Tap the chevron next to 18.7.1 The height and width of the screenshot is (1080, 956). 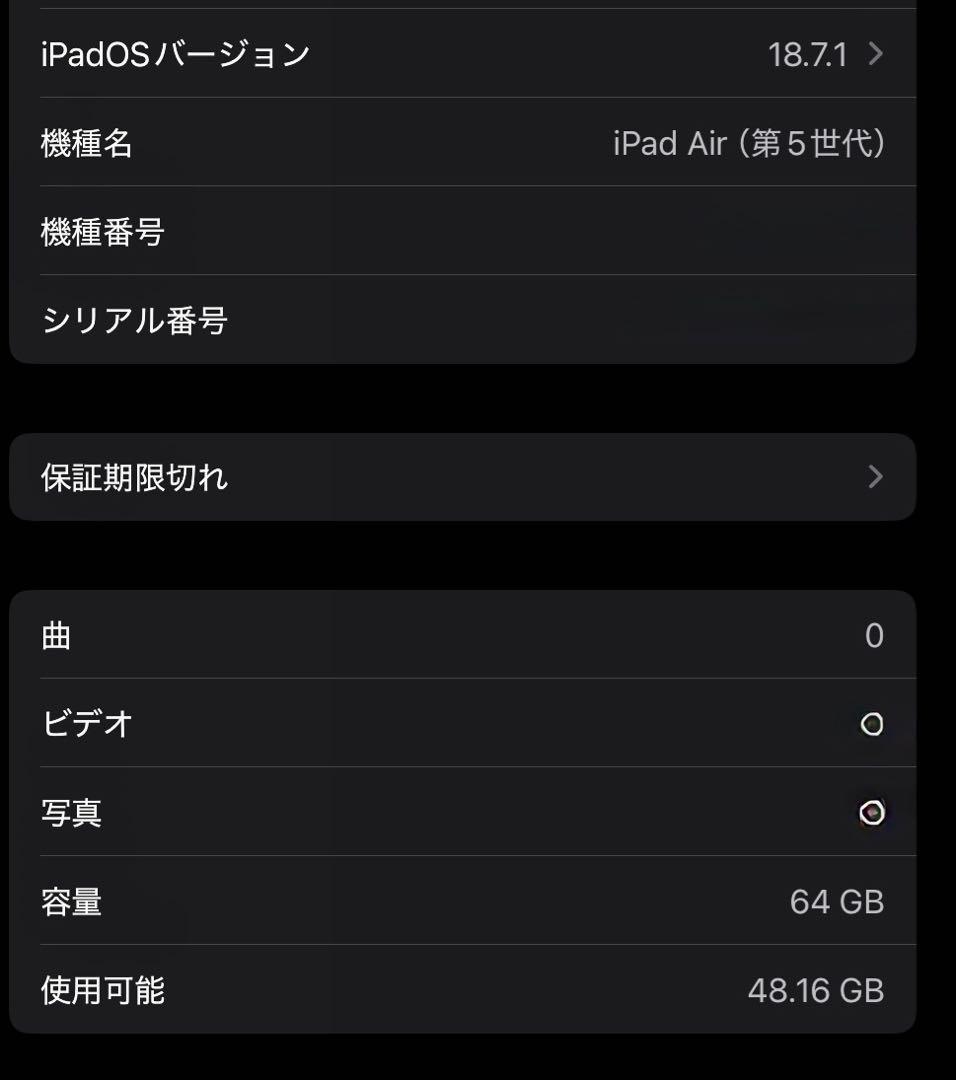coord(876,55)
